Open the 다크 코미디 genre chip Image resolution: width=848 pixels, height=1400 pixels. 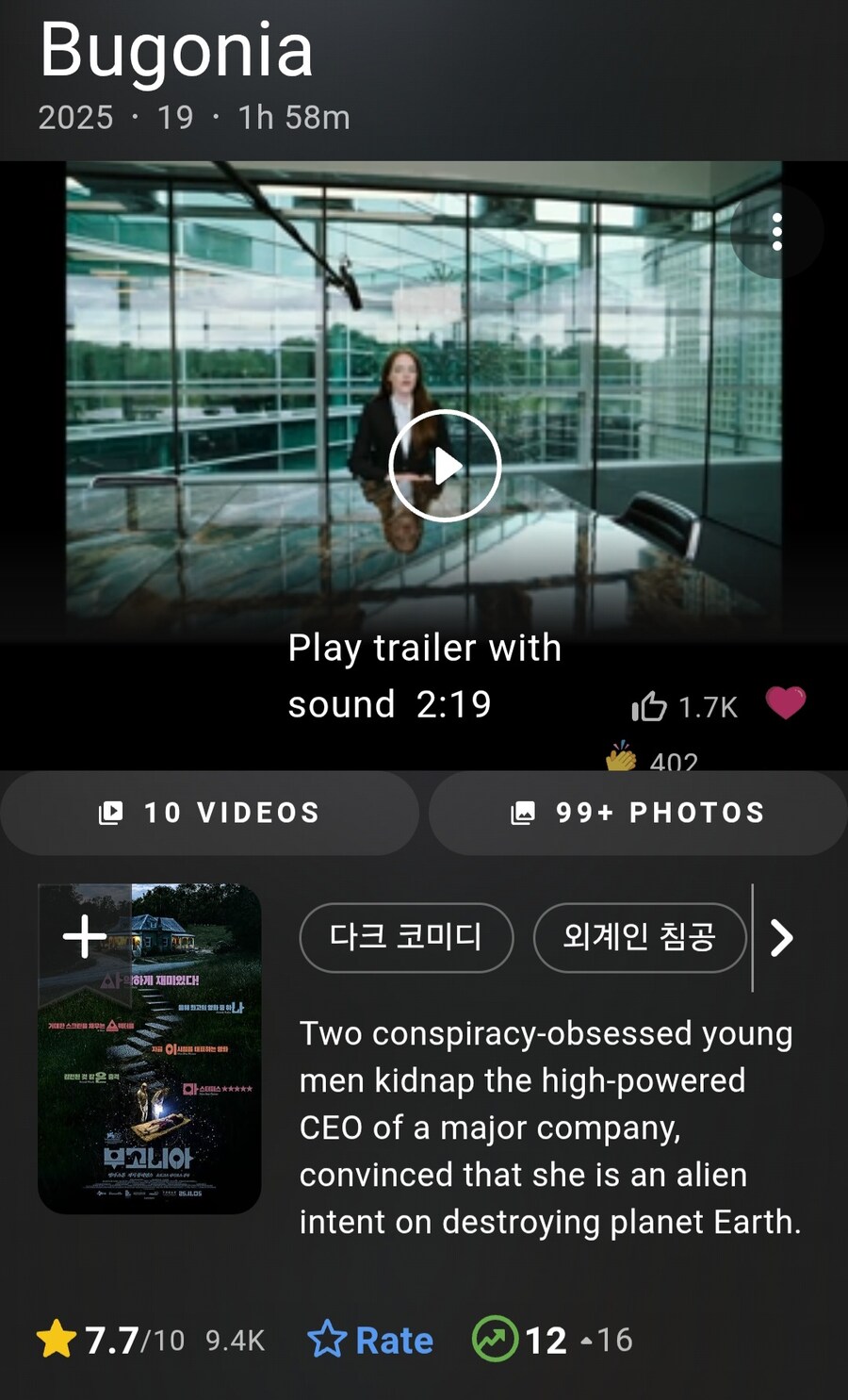[x=406, y=937]
